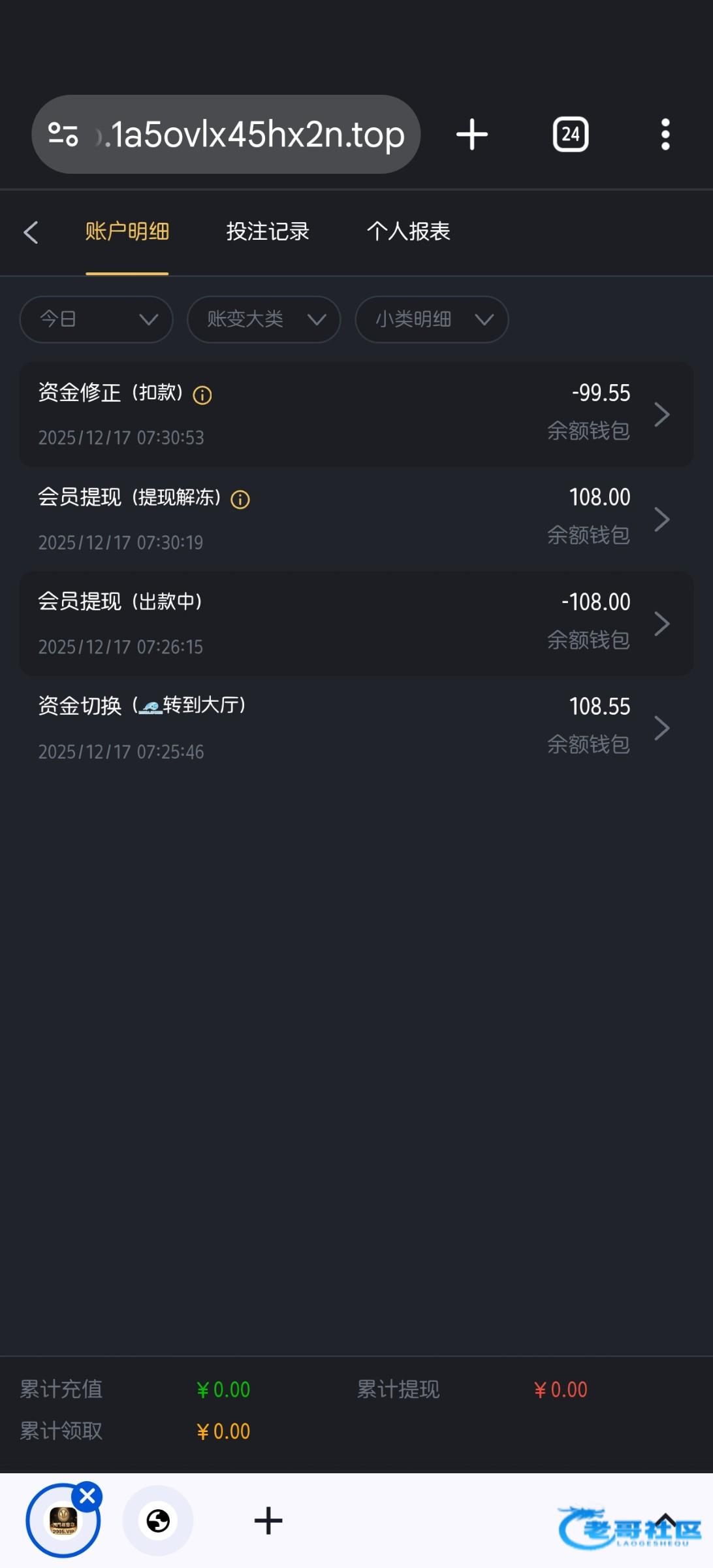Expand the 账变大类 dropdown
The height and width of the screenshot is (1568, 713).
[264, 319]
